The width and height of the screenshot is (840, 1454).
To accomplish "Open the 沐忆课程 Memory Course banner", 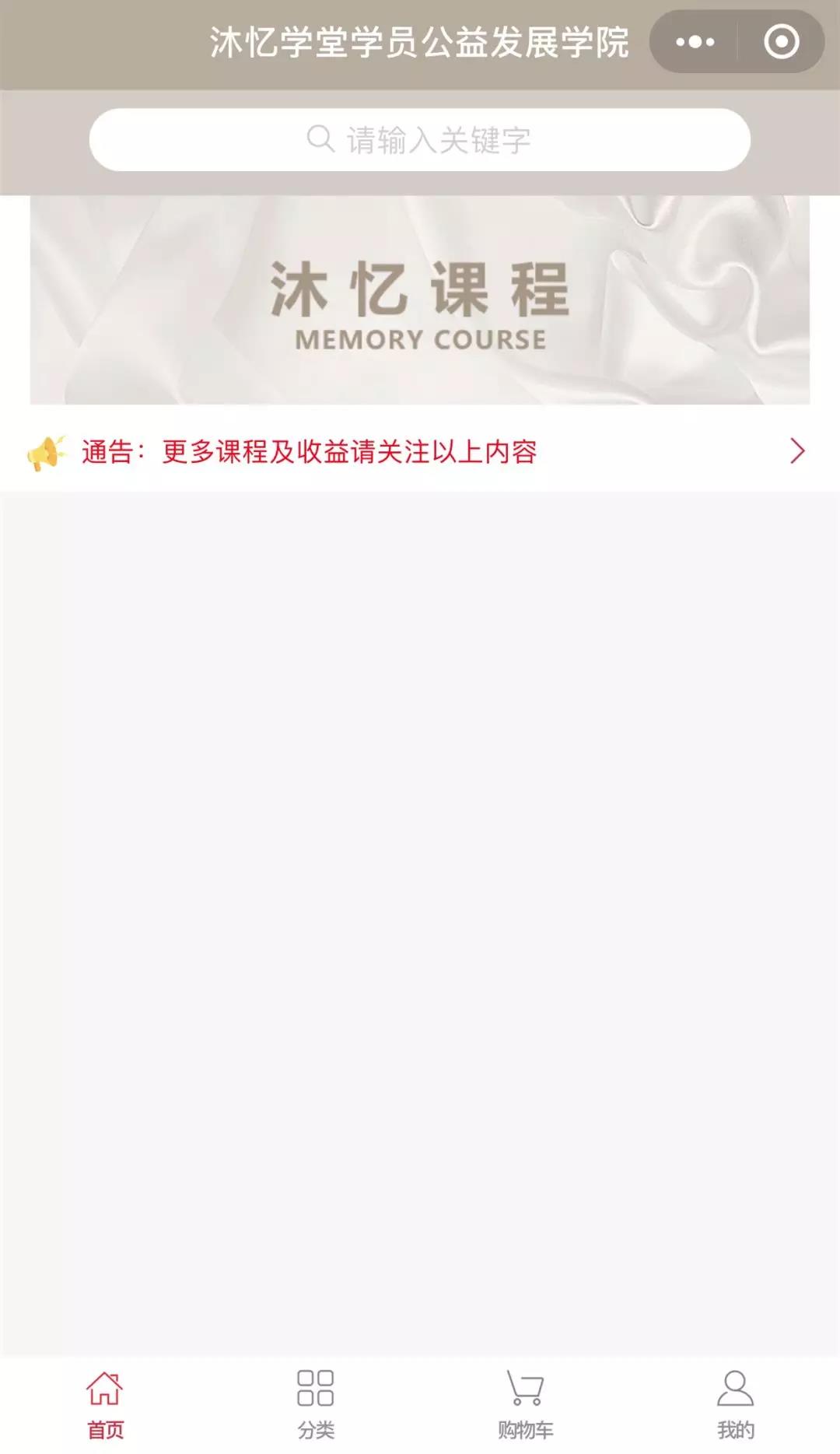I will click(x=420, y=300).
